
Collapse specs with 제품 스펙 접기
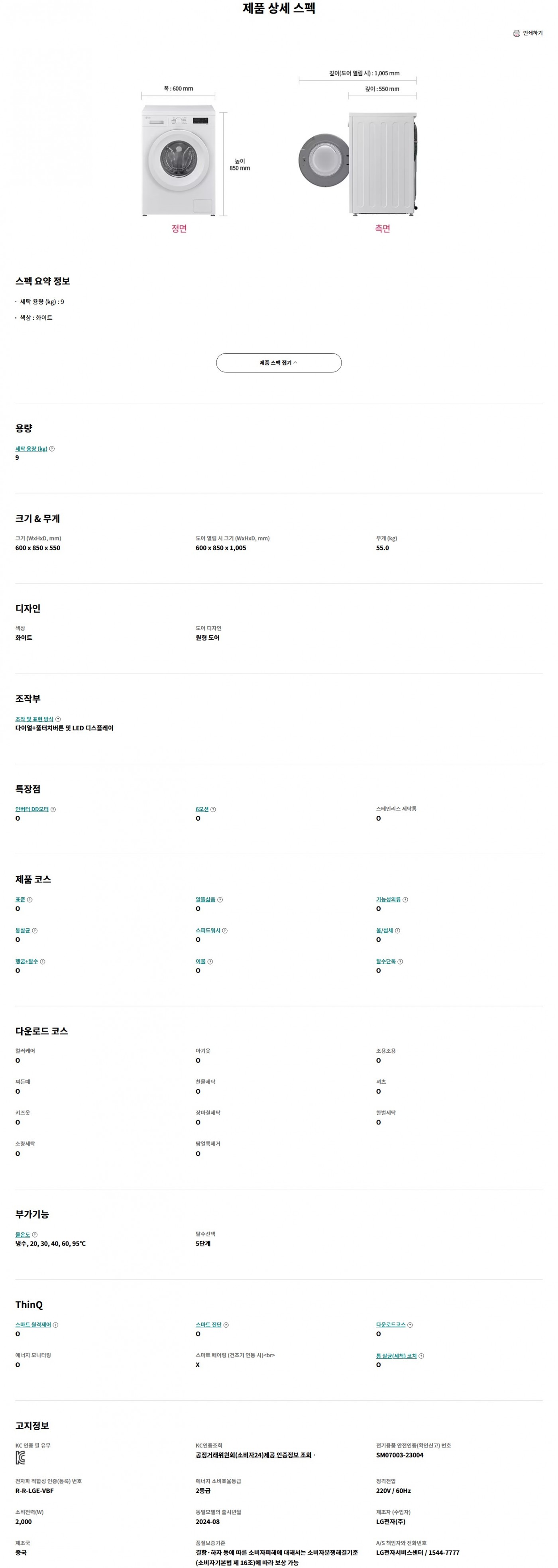click(x=279, y=363)
